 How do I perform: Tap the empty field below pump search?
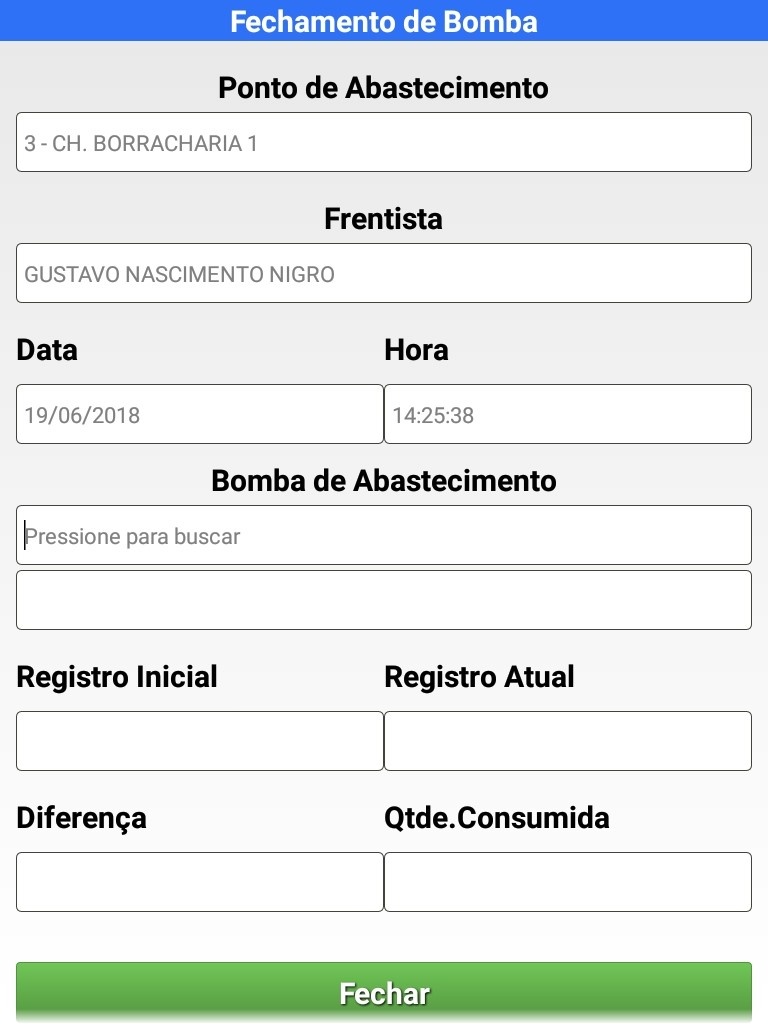383,600
